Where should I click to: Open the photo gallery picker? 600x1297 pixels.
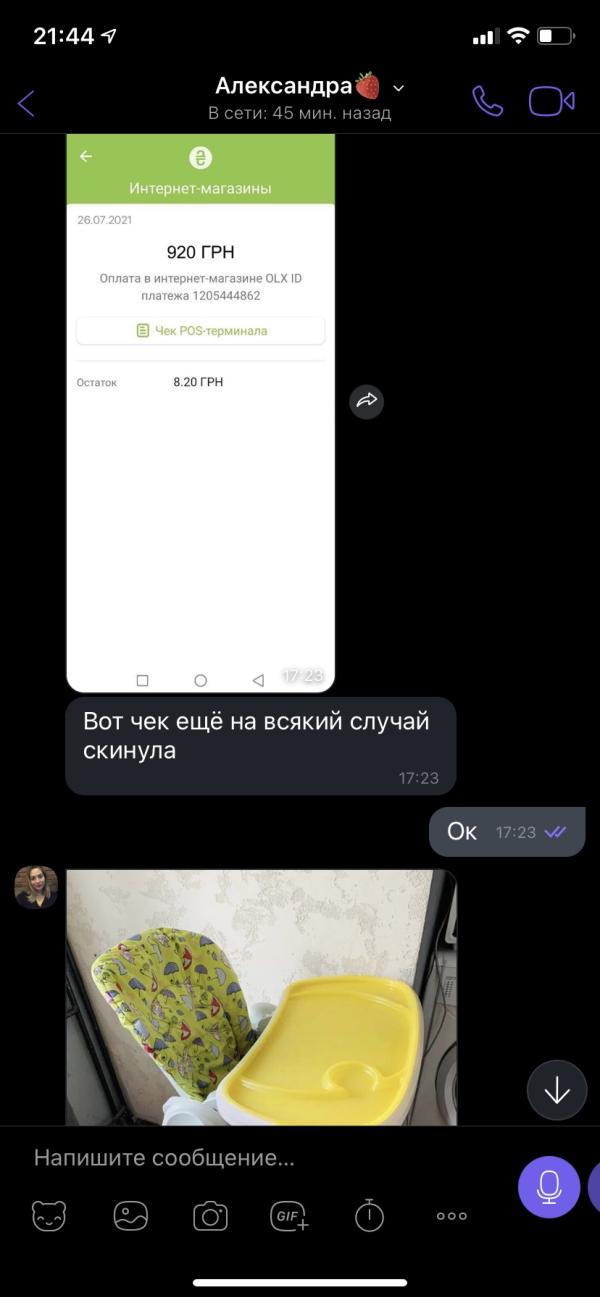[x=131, y=1216]
